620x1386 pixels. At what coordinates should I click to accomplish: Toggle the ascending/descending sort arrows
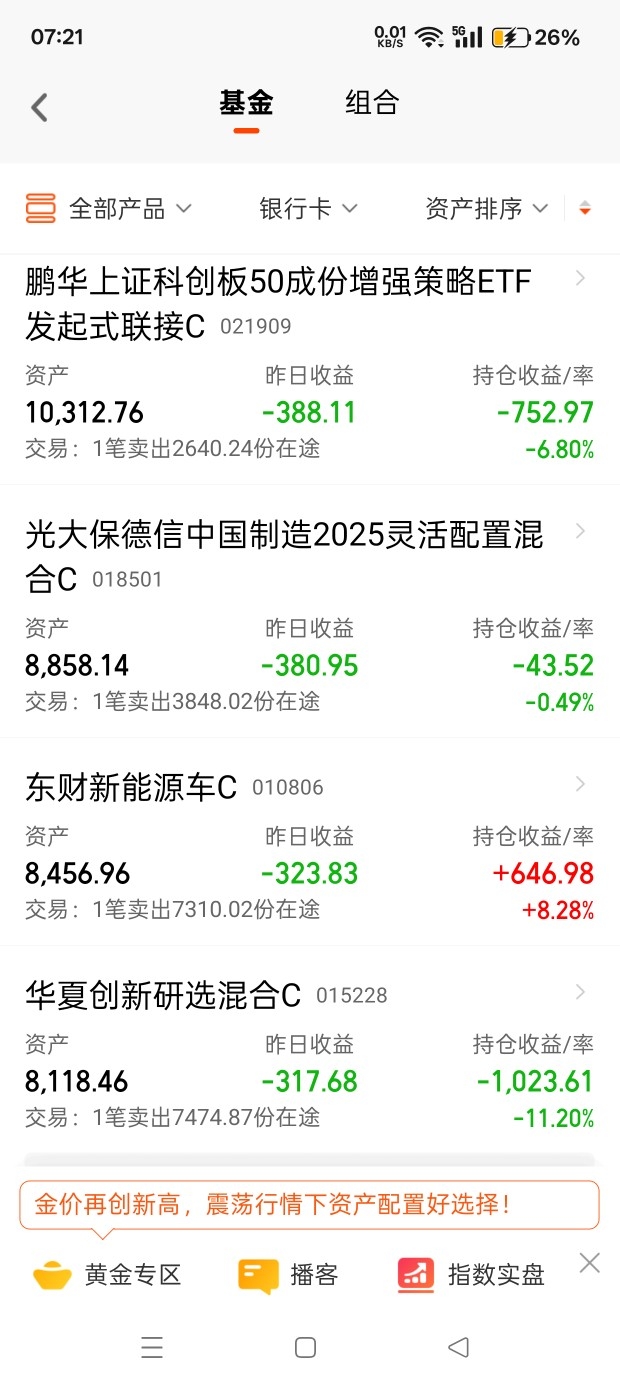pyautogui.click(x=585, y=208)
